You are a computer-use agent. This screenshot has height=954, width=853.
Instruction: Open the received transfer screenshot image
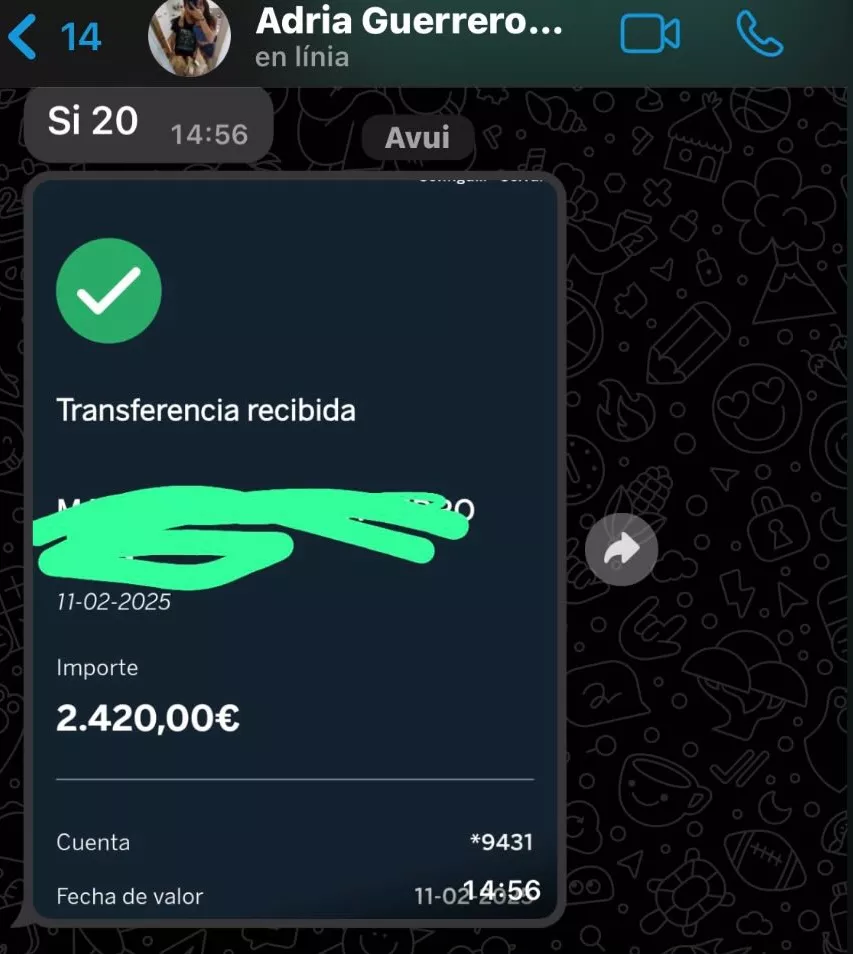tap(296, 548)
